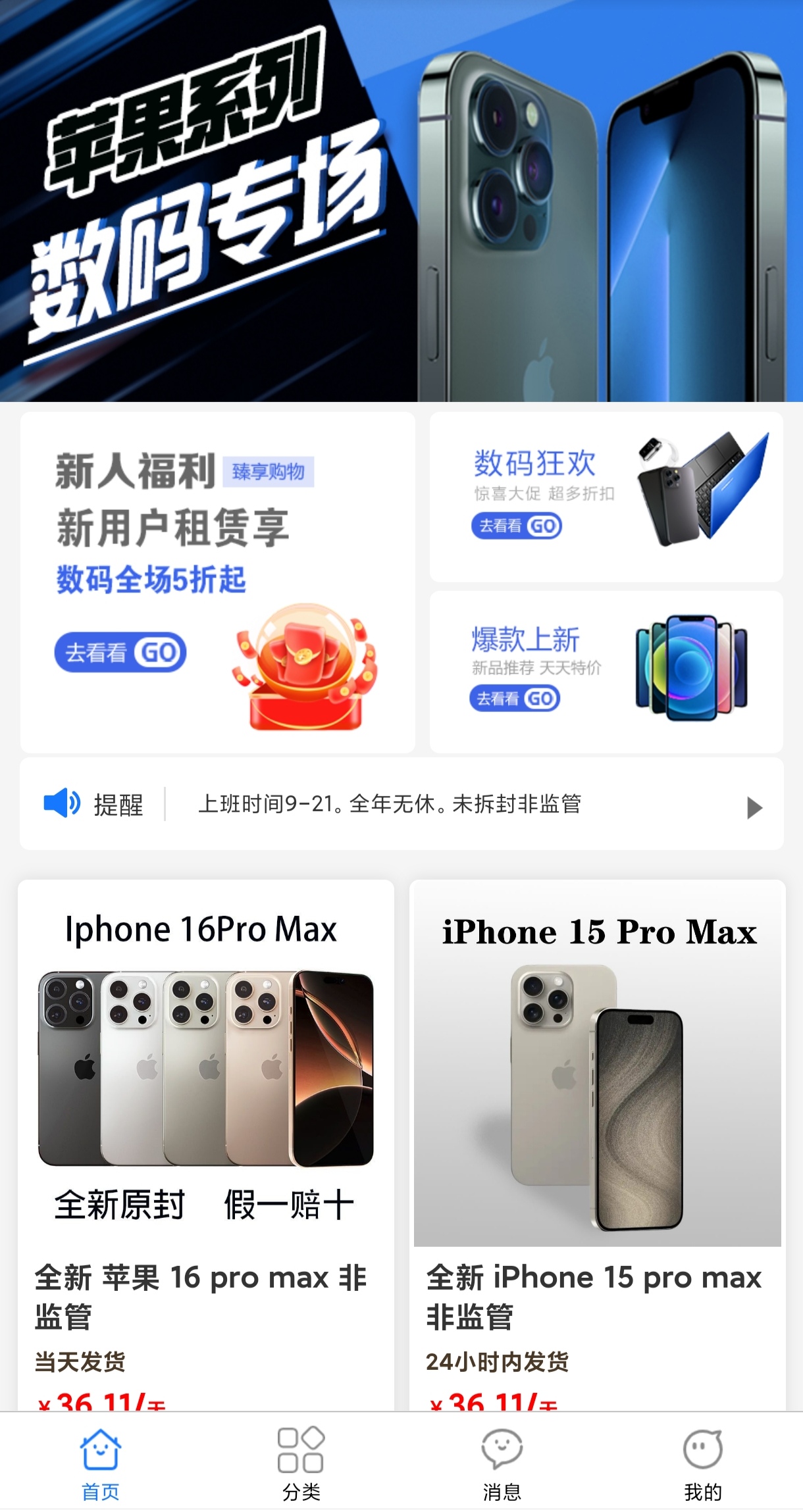Screen dimensions: 803x1512
Task: Switch to the 分类 tab
Action: click(301, 1463)
